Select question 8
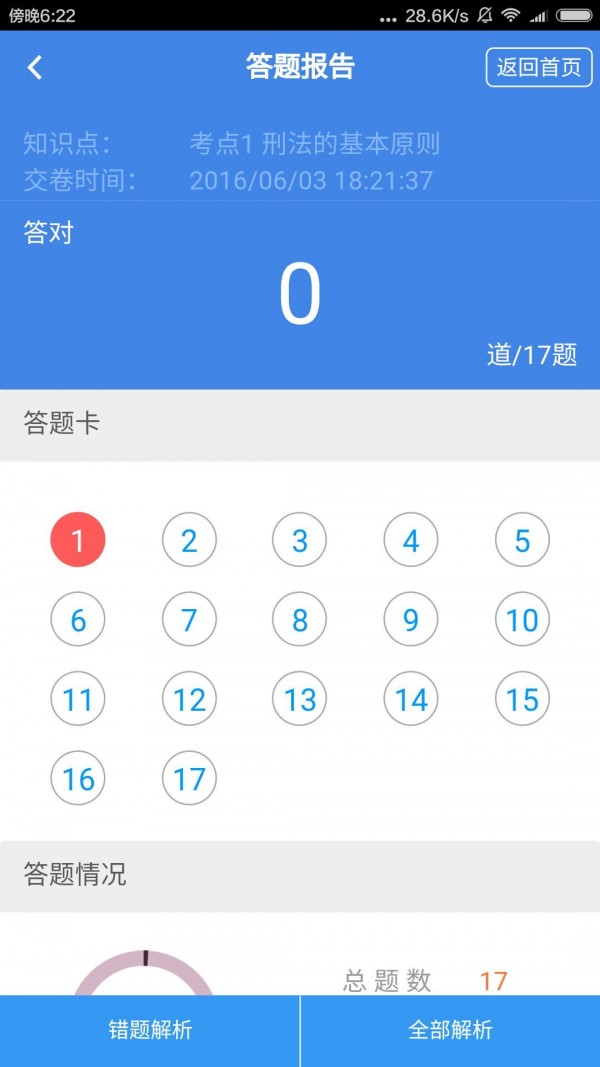The image size is (600, 1067). (x=300, y=619)
